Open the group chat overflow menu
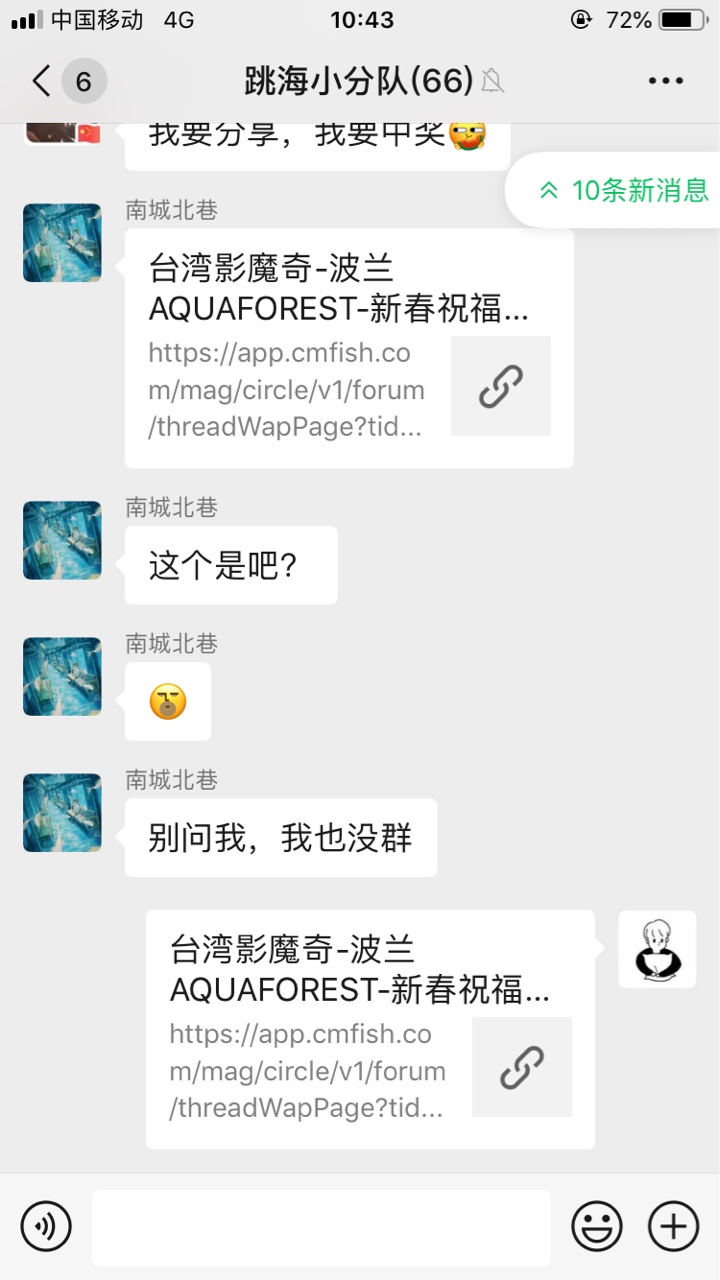 coord(665,81)
